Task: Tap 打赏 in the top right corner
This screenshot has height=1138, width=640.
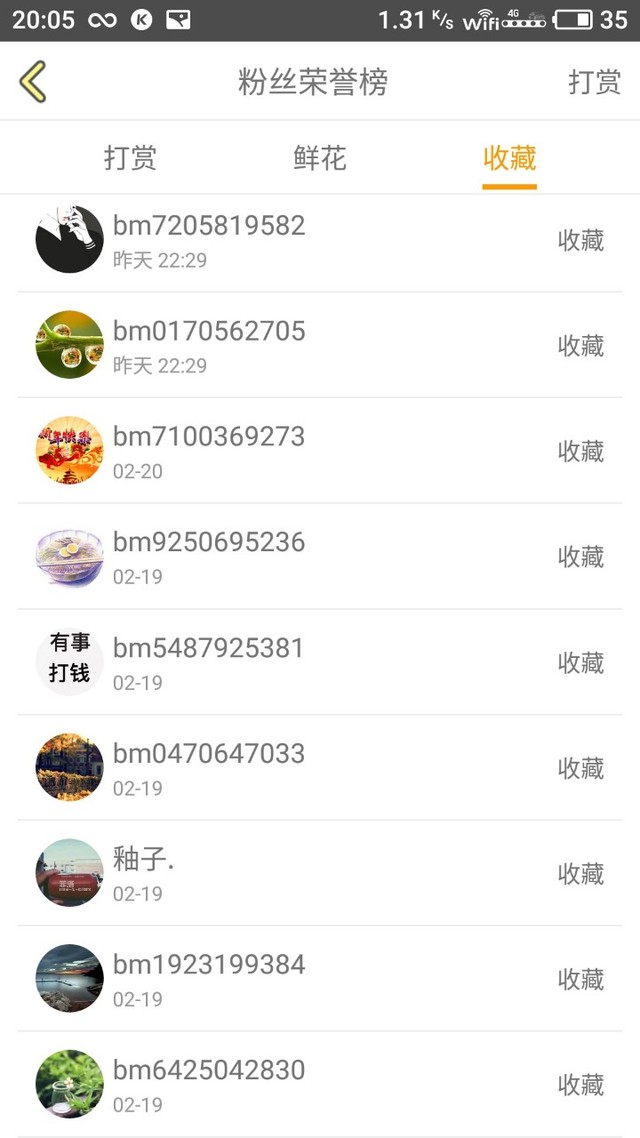Action: 594,82
